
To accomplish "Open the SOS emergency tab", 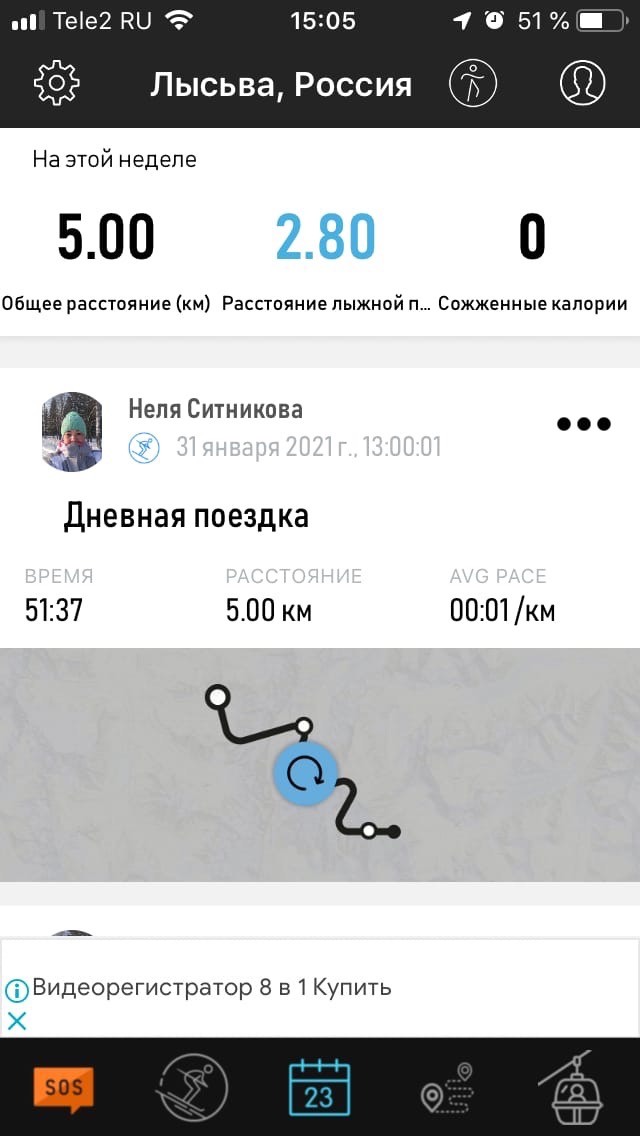I will coord(63,1087).
